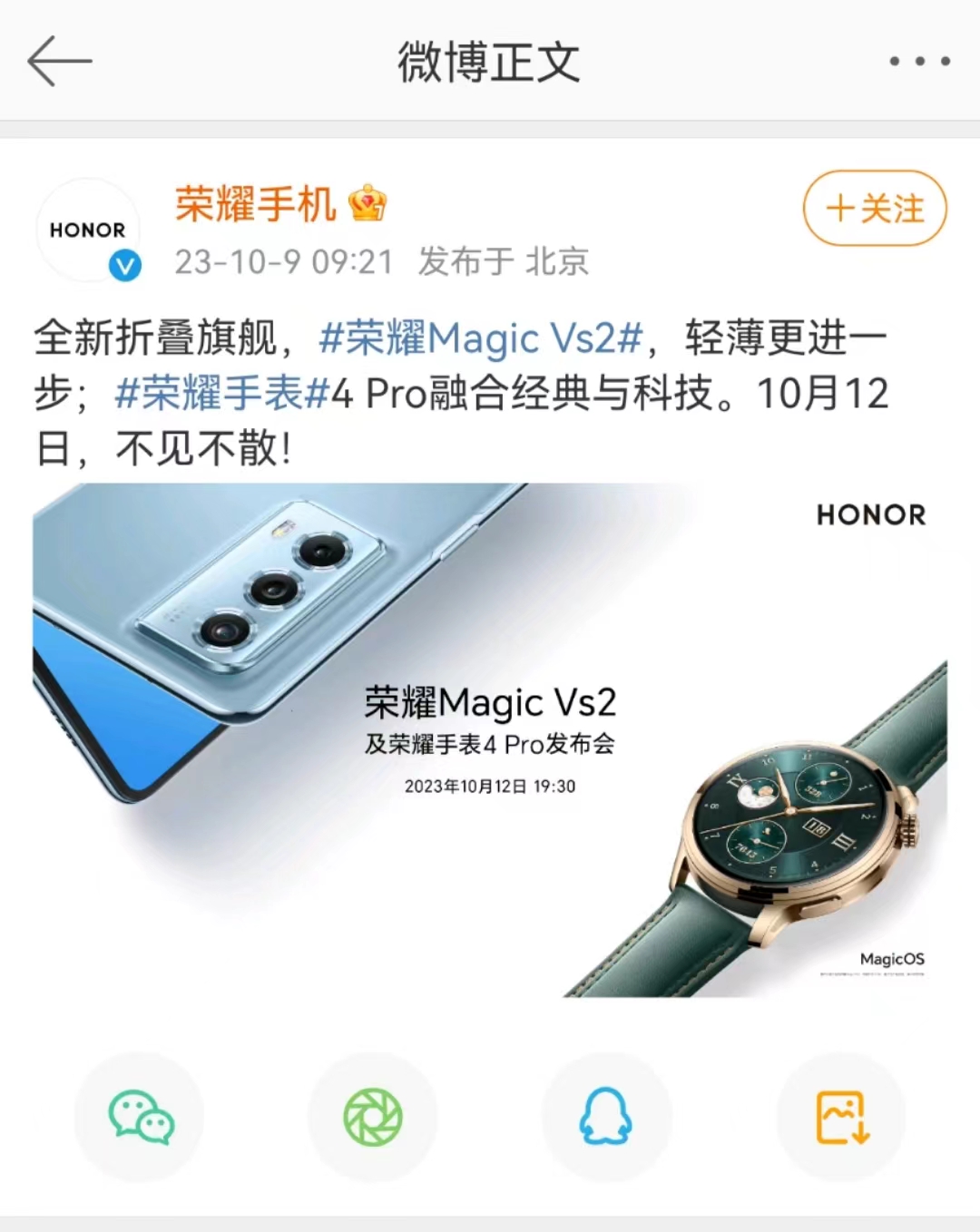This screenshot has height=1232, width=980.
Task: Open the HONOR profile avatar
Action: click(x=88, y=230)
